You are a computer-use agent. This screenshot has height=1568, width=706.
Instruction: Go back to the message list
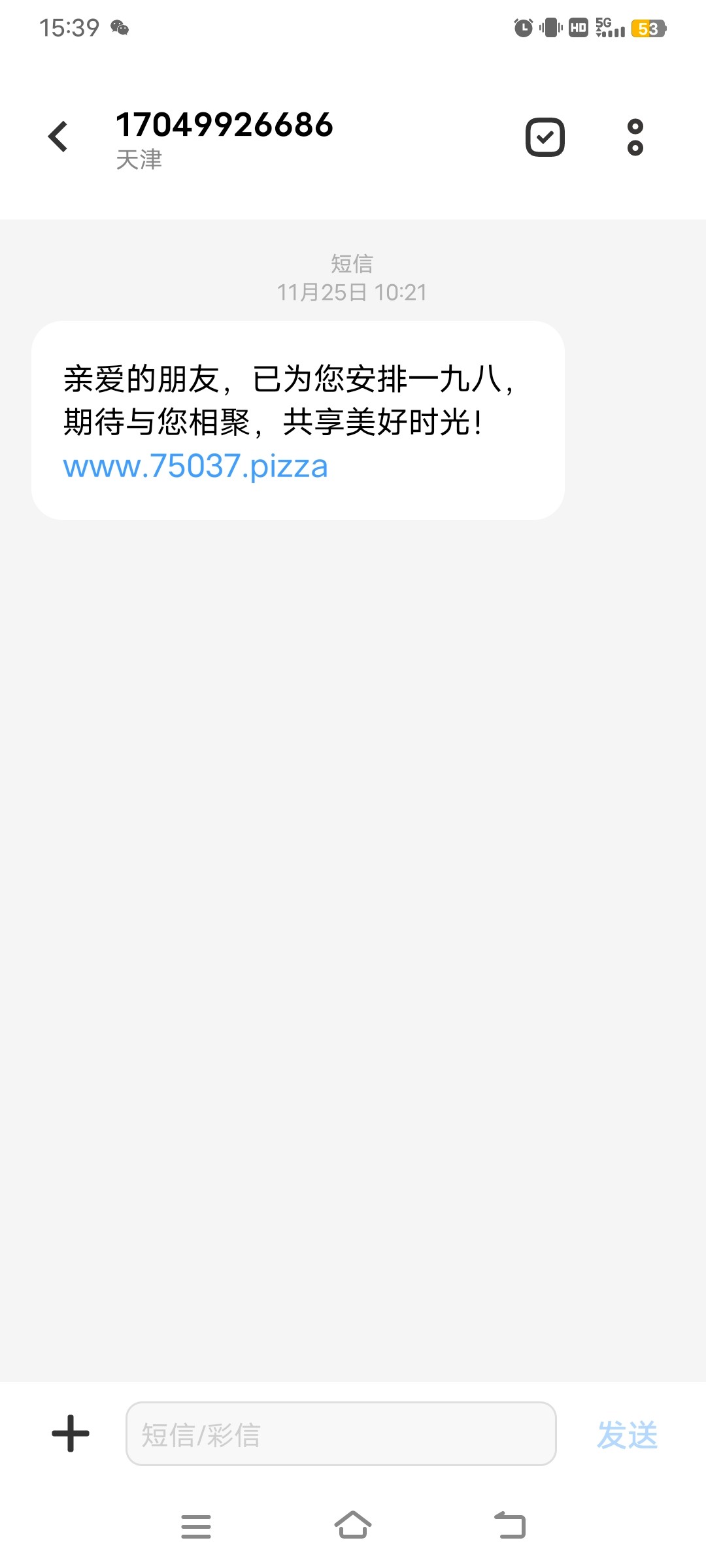click(58, 137)
